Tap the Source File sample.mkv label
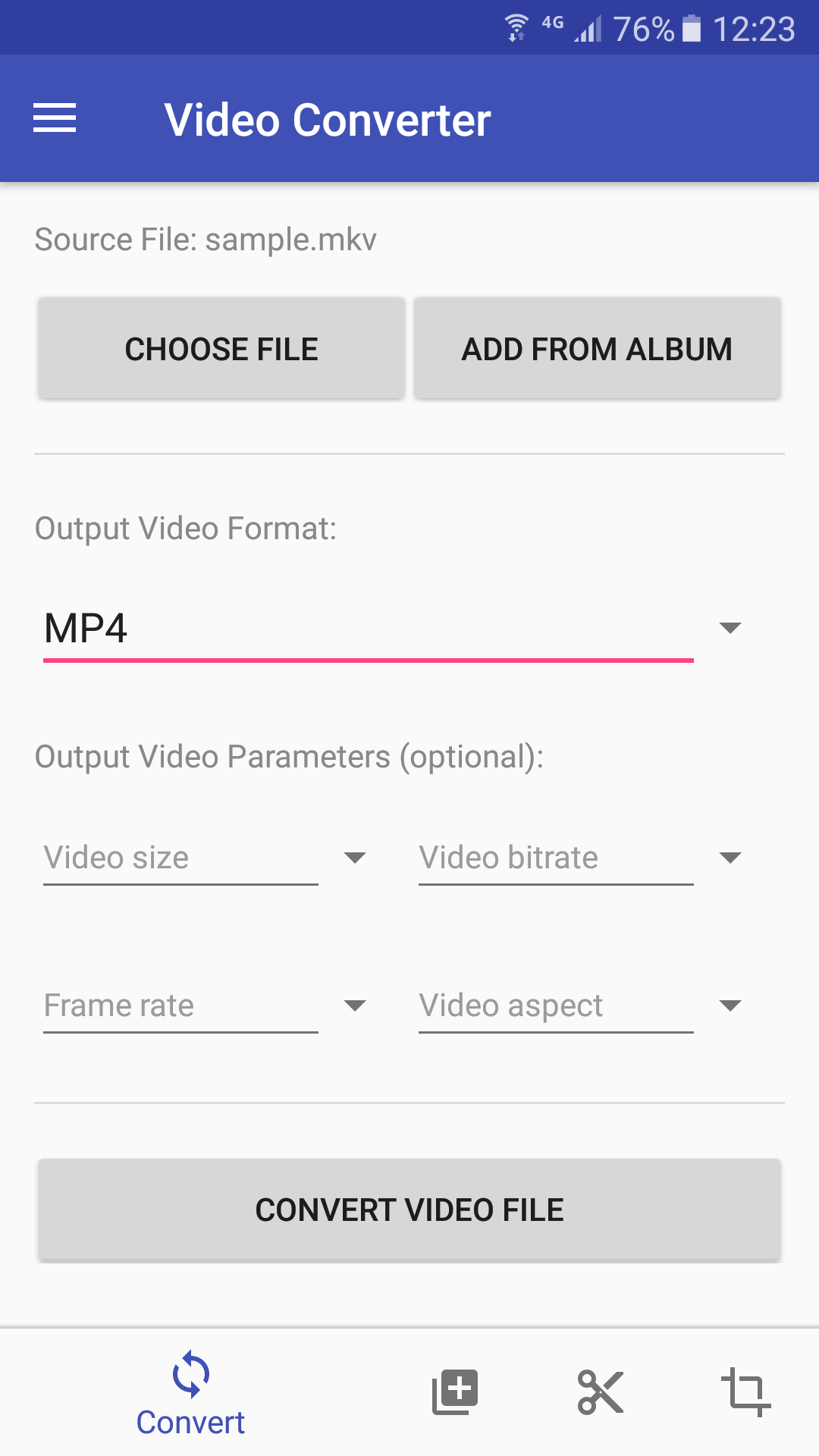This screenshot has height=1456, width=819. 205,240
